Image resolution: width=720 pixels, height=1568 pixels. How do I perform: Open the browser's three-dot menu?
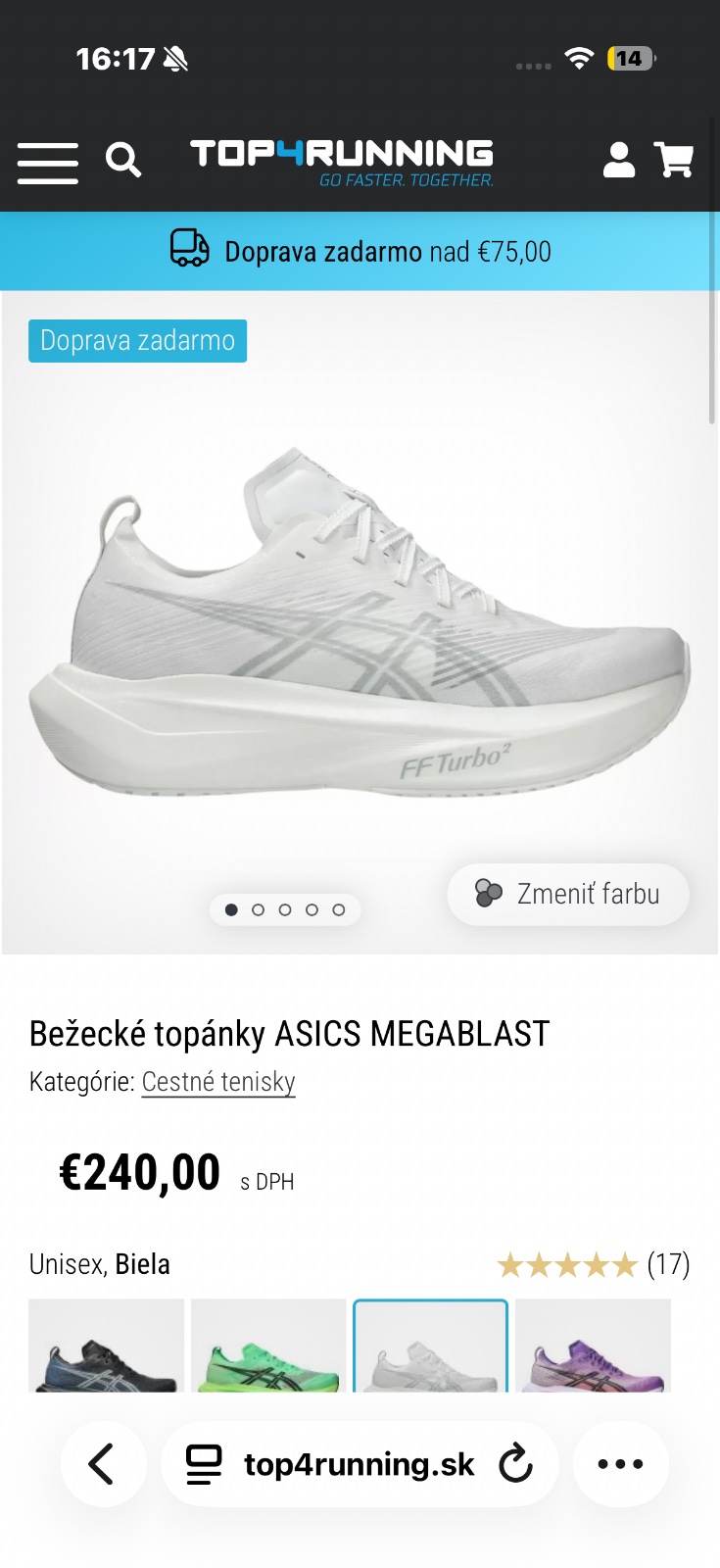coord(621,1464)
